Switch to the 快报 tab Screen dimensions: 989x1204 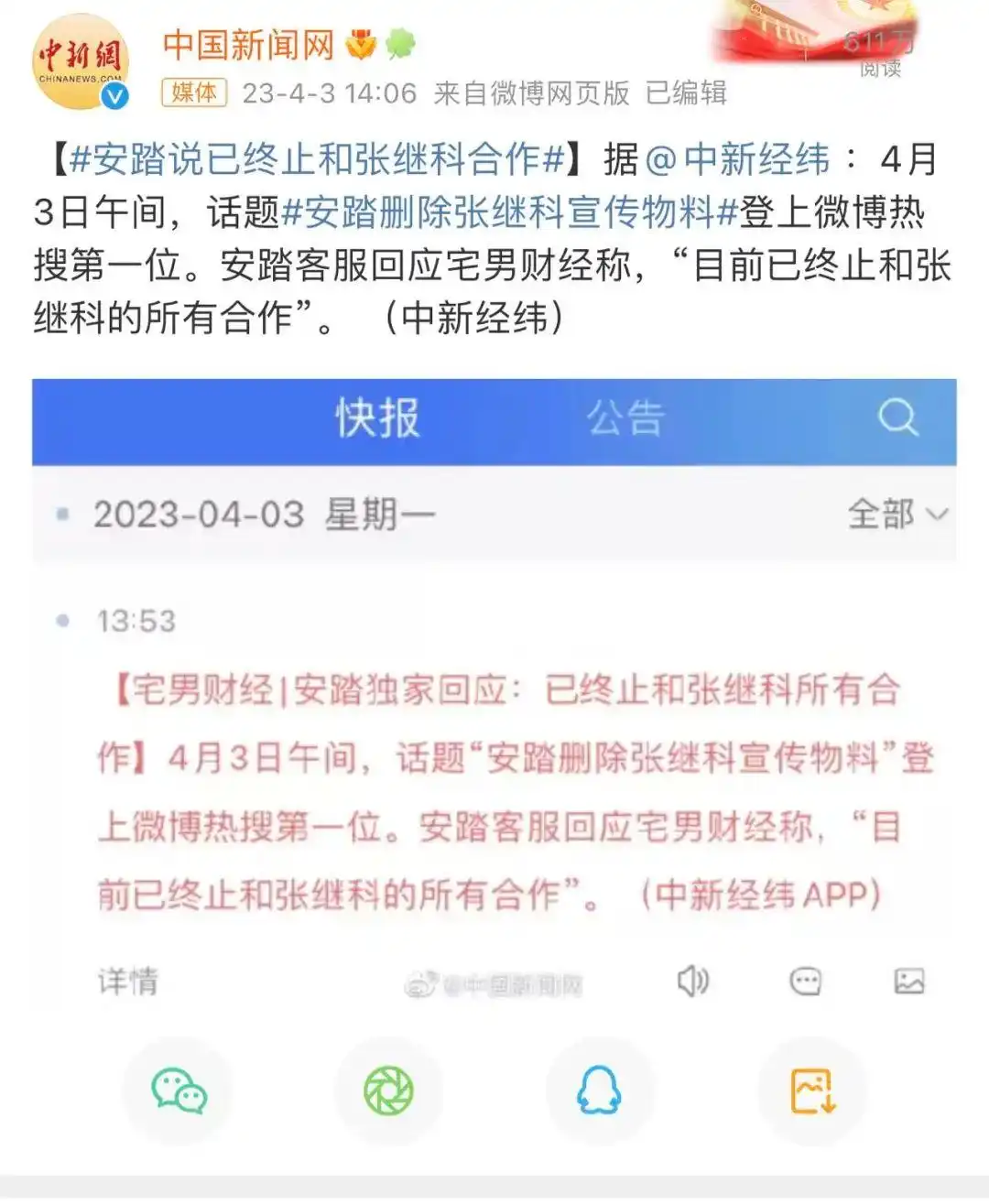tap(377, 419)
